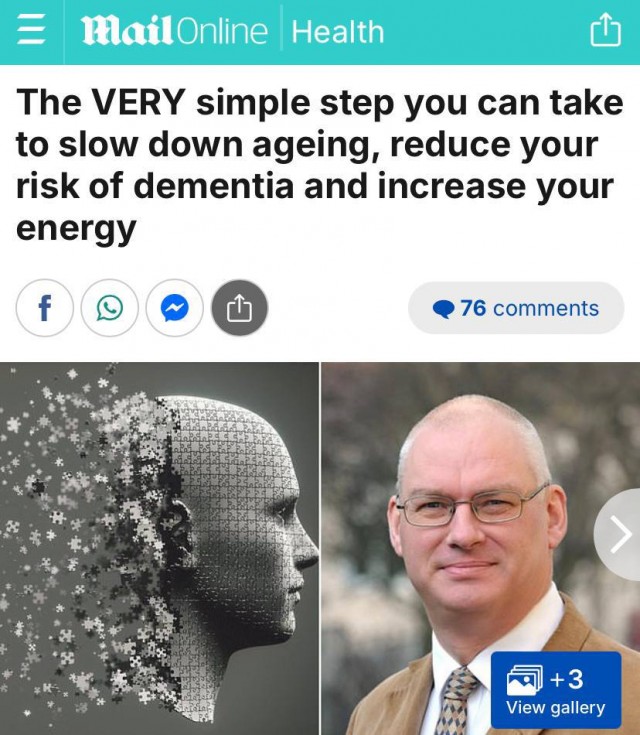This screenshot has height=735, width=640.
Task: Open the 76 comments
Action: coord(516,309)
